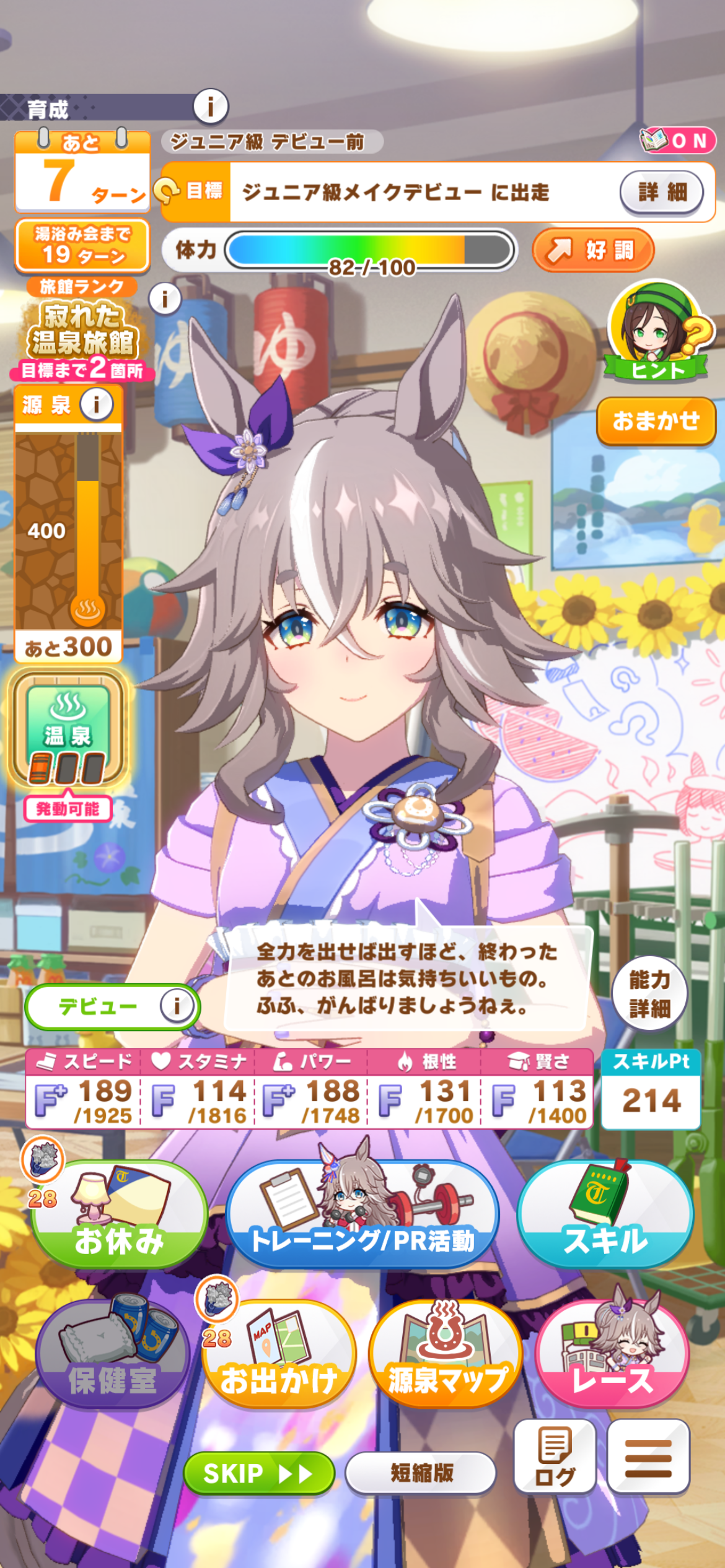Open the 源泉 info icon
The width and height of the screenshot is (725, 1568).
tap(97, 405)
